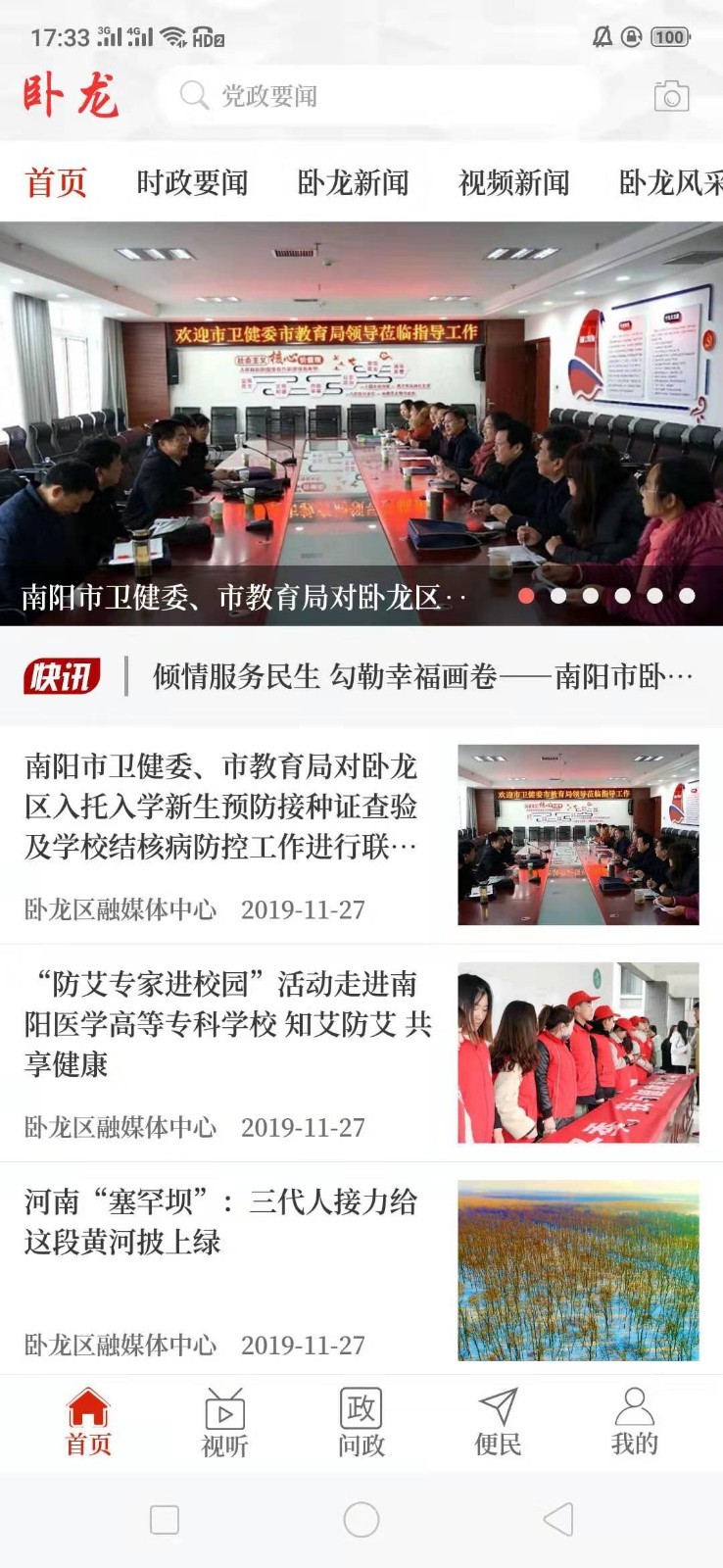Open the 我的 profile tab

click(x=634, y=1423)
